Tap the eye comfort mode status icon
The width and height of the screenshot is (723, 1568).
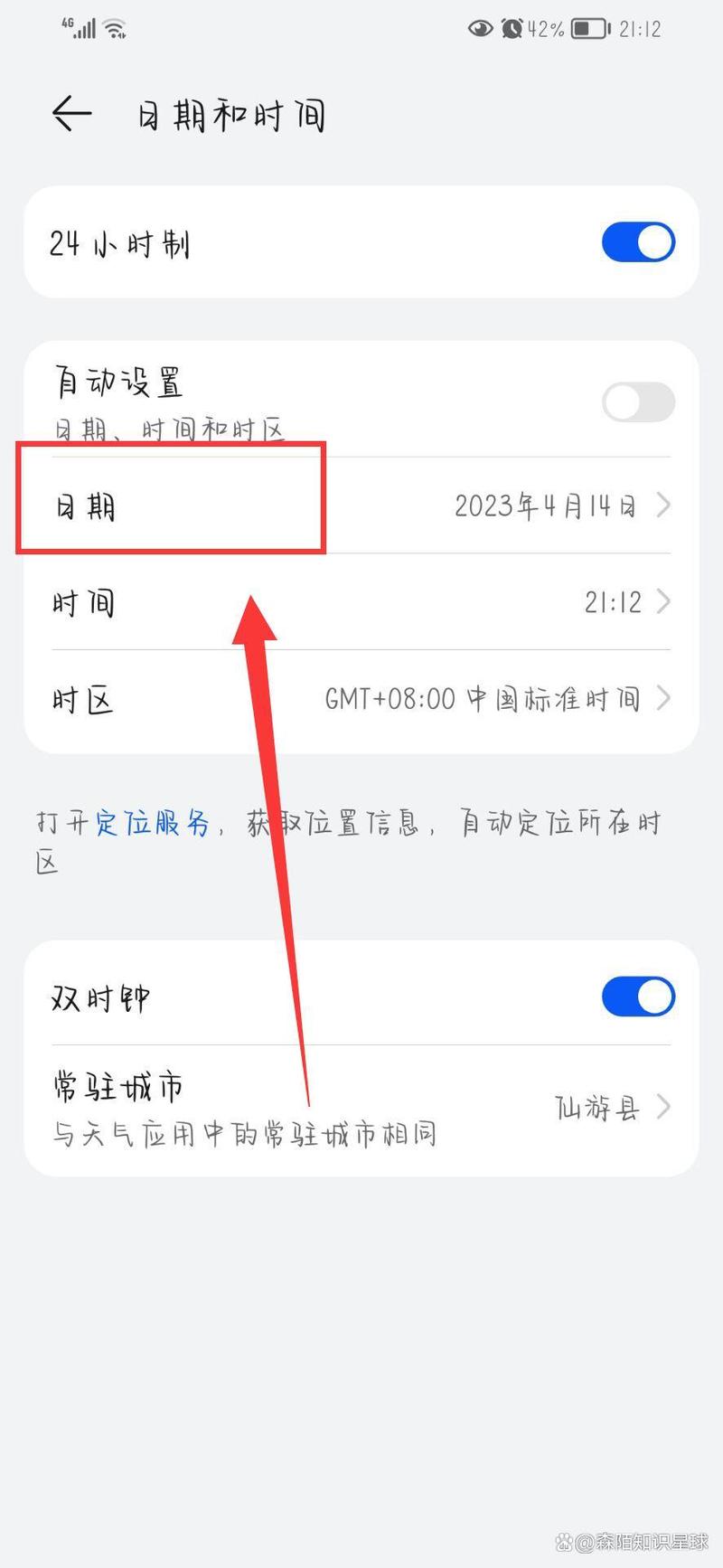(x=480, y=28)
